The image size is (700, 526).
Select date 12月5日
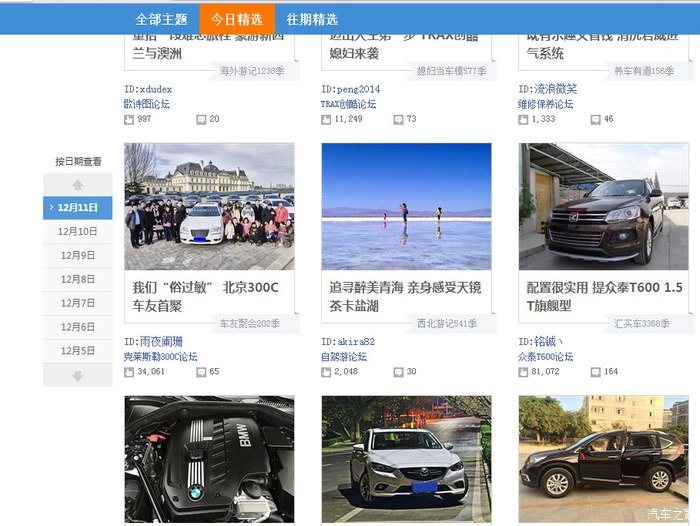tap(77, 351)
